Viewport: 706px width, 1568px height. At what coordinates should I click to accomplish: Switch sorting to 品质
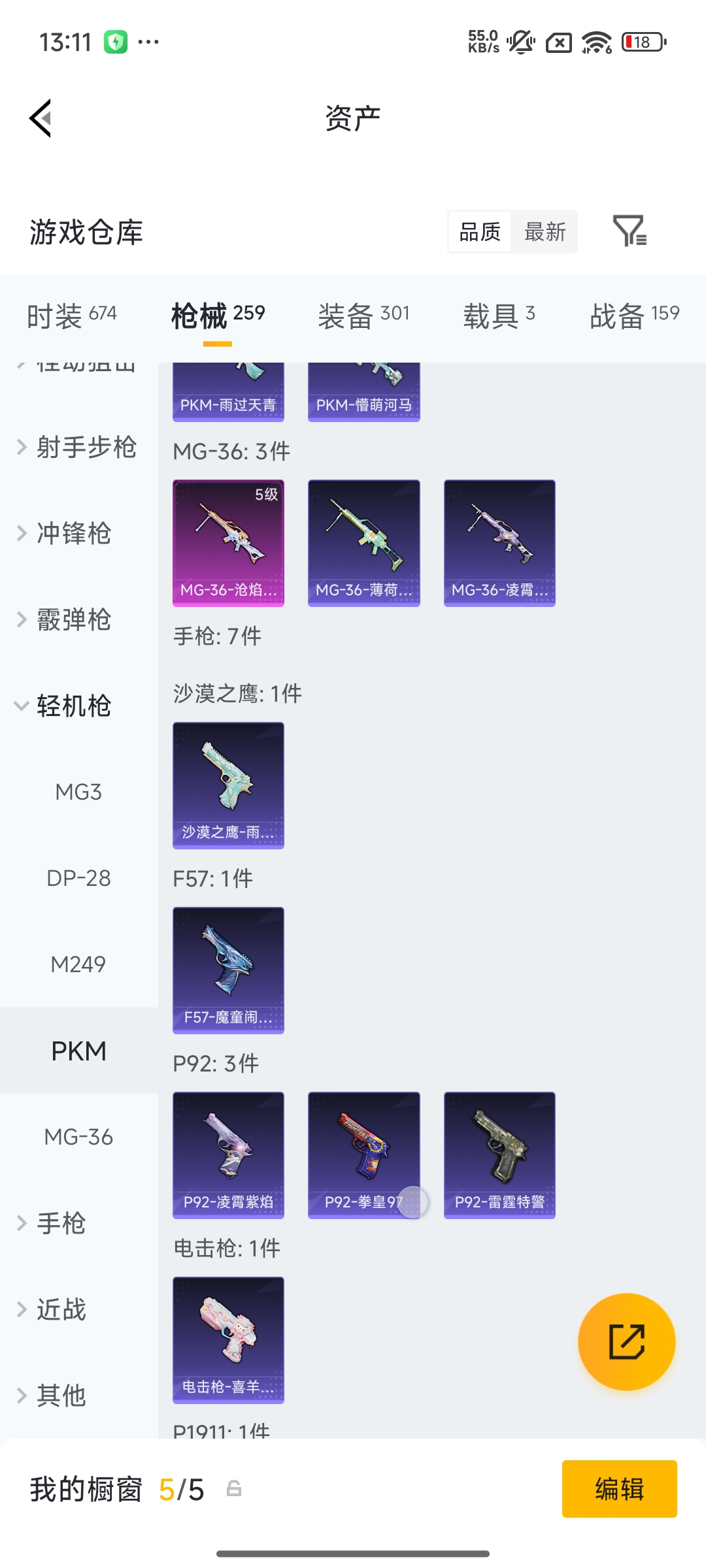[479, 231]
